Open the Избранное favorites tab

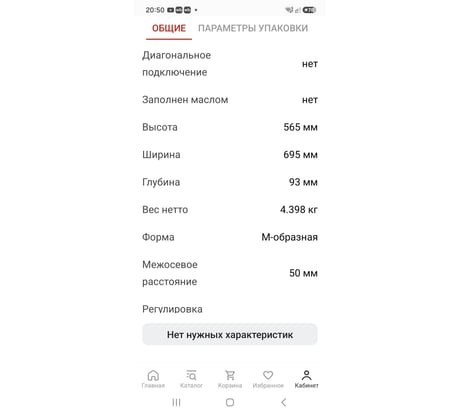coord(268,379)
